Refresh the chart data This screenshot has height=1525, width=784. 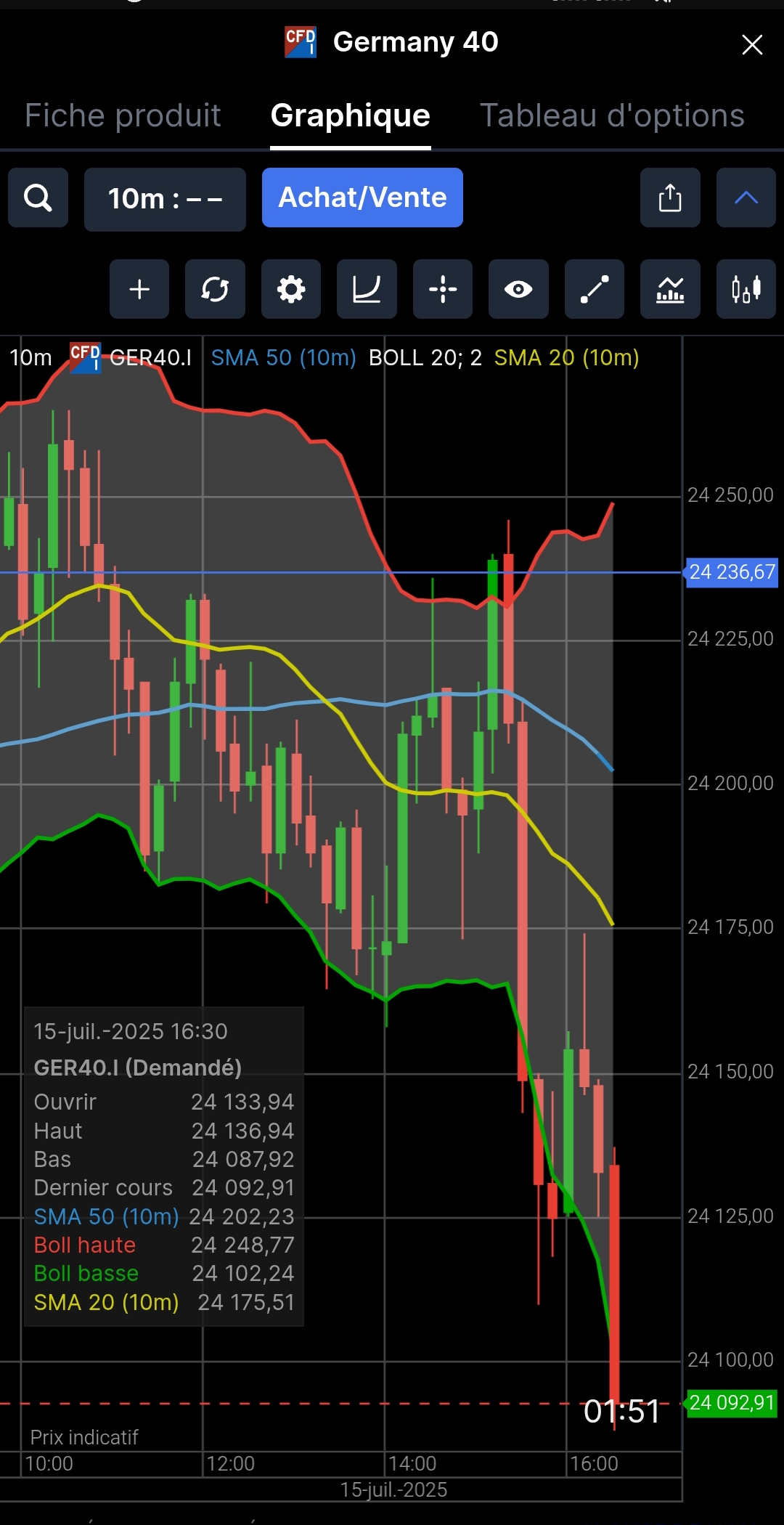coord(215,289)
